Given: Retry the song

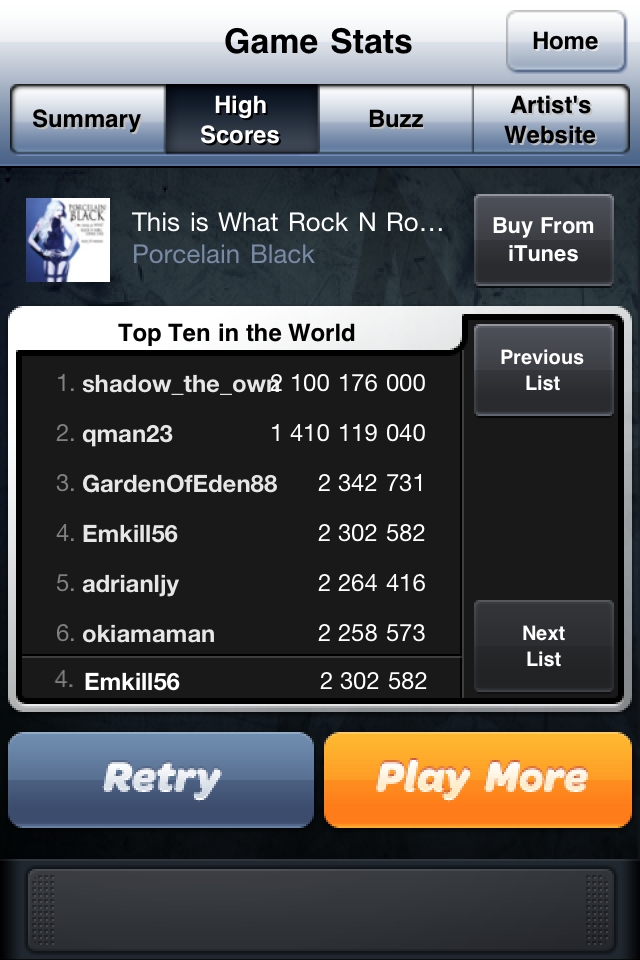Looking at the screenshot, I should point(161,779).
